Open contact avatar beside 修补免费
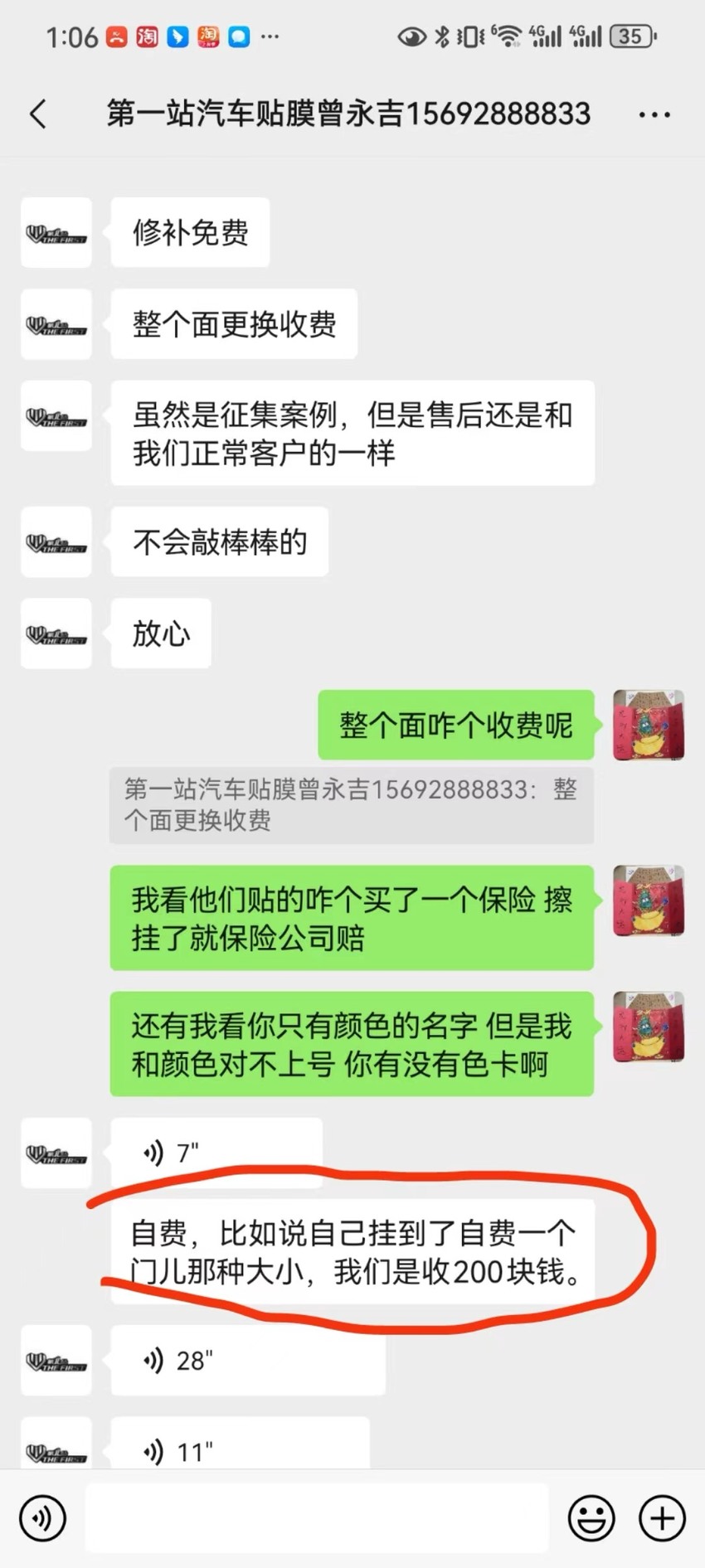Screen dimensions: 705x1568 (56, 233)
